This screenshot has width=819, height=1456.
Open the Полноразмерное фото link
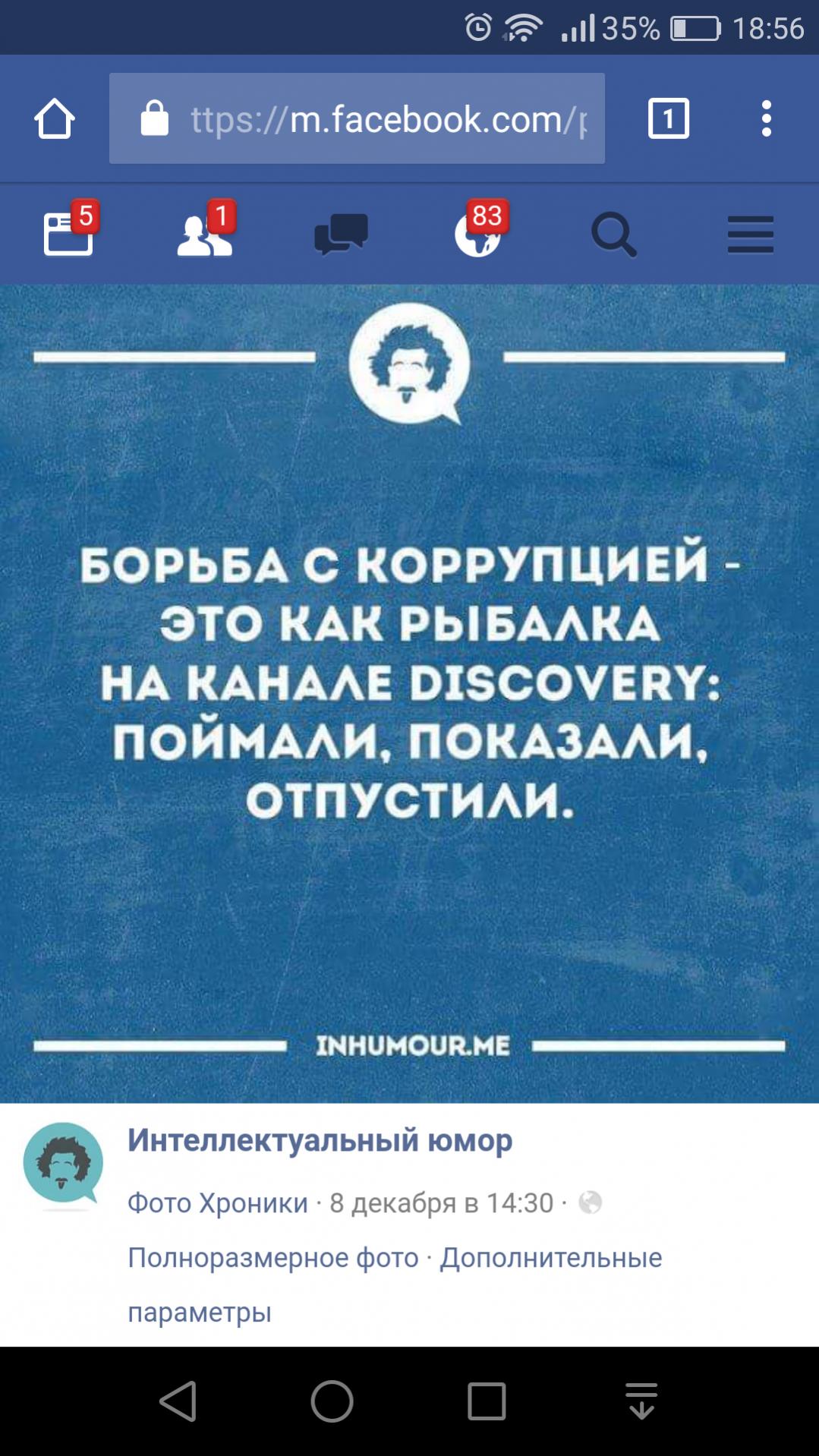[273, 1257]
